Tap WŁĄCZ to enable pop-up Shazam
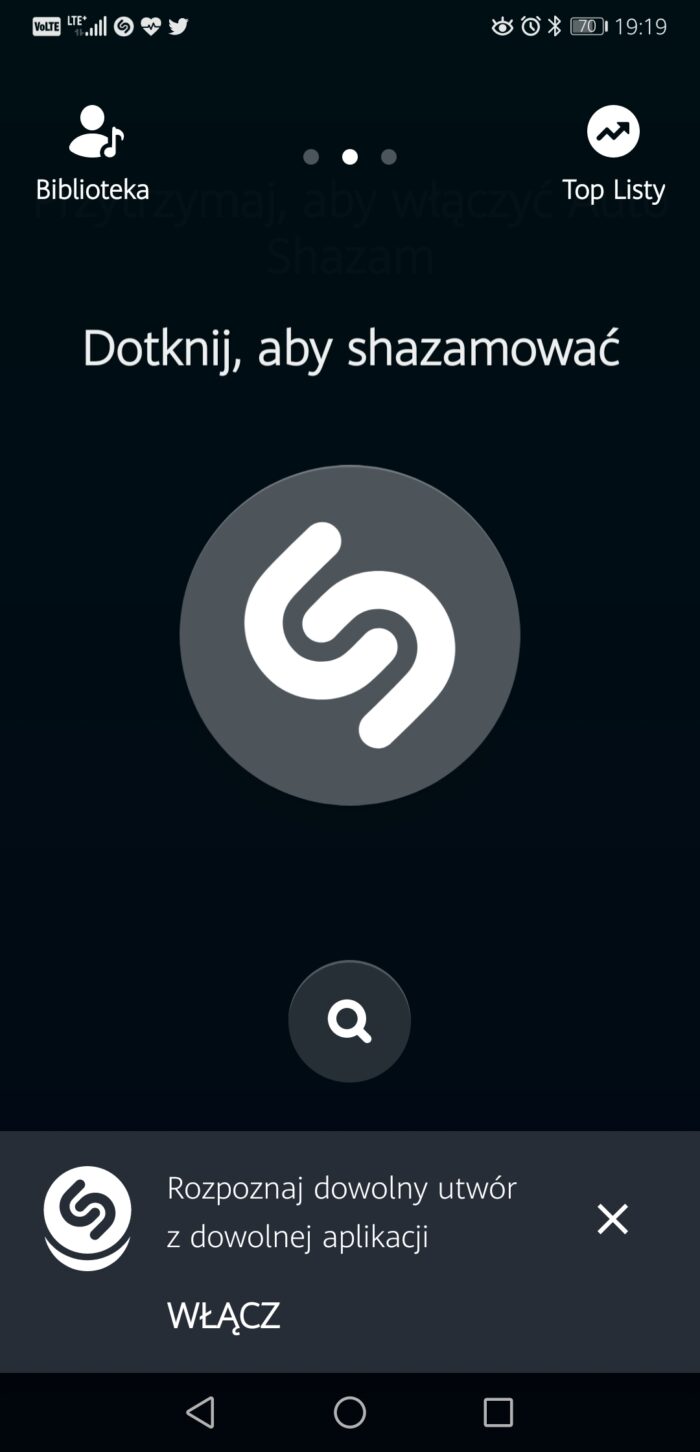The height and width of the screenshot is (1452, 700). coord(223,1315)
